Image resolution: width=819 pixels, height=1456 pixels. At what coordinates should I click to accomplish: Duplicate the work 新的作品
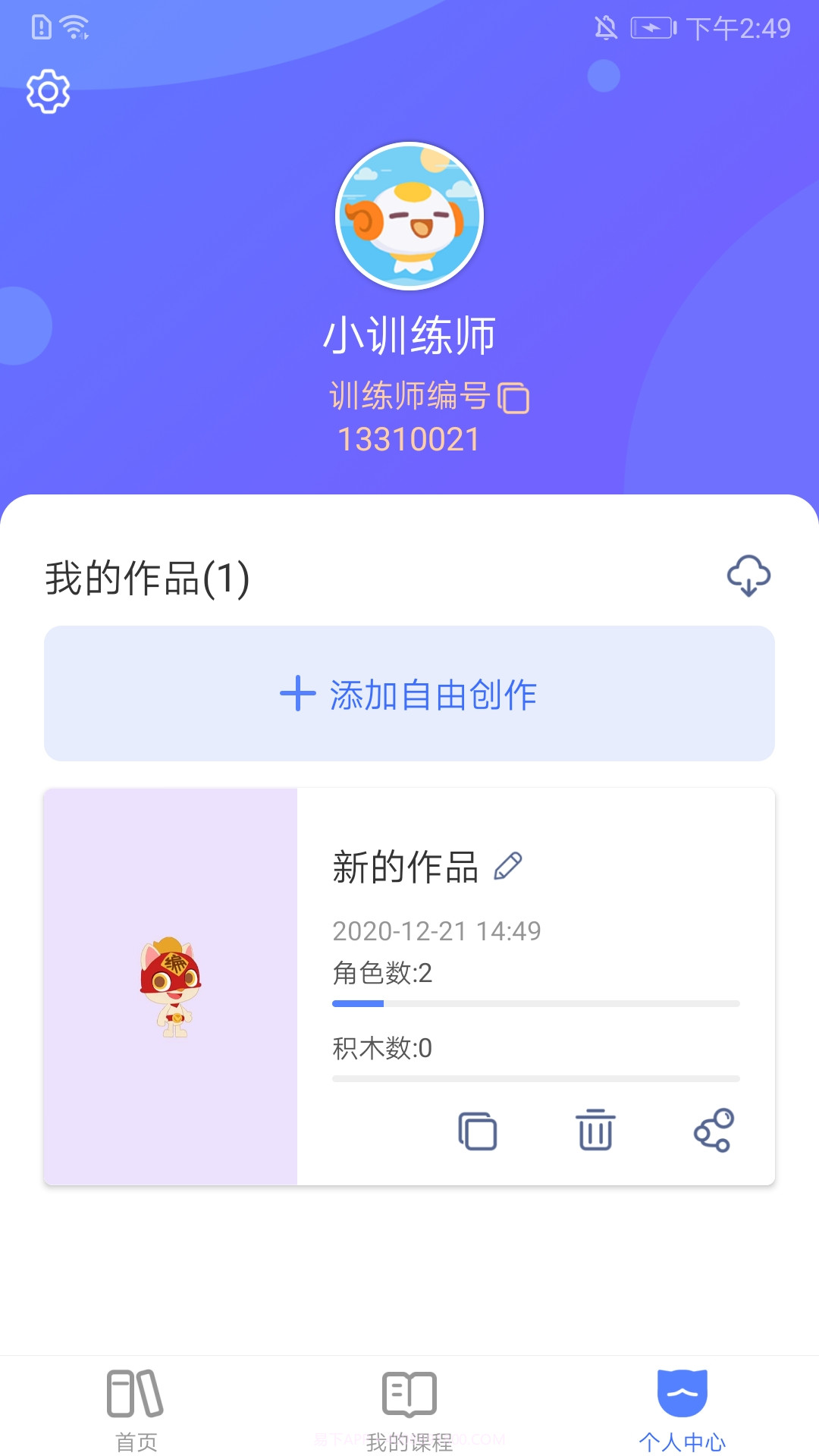click(479, 1131)
